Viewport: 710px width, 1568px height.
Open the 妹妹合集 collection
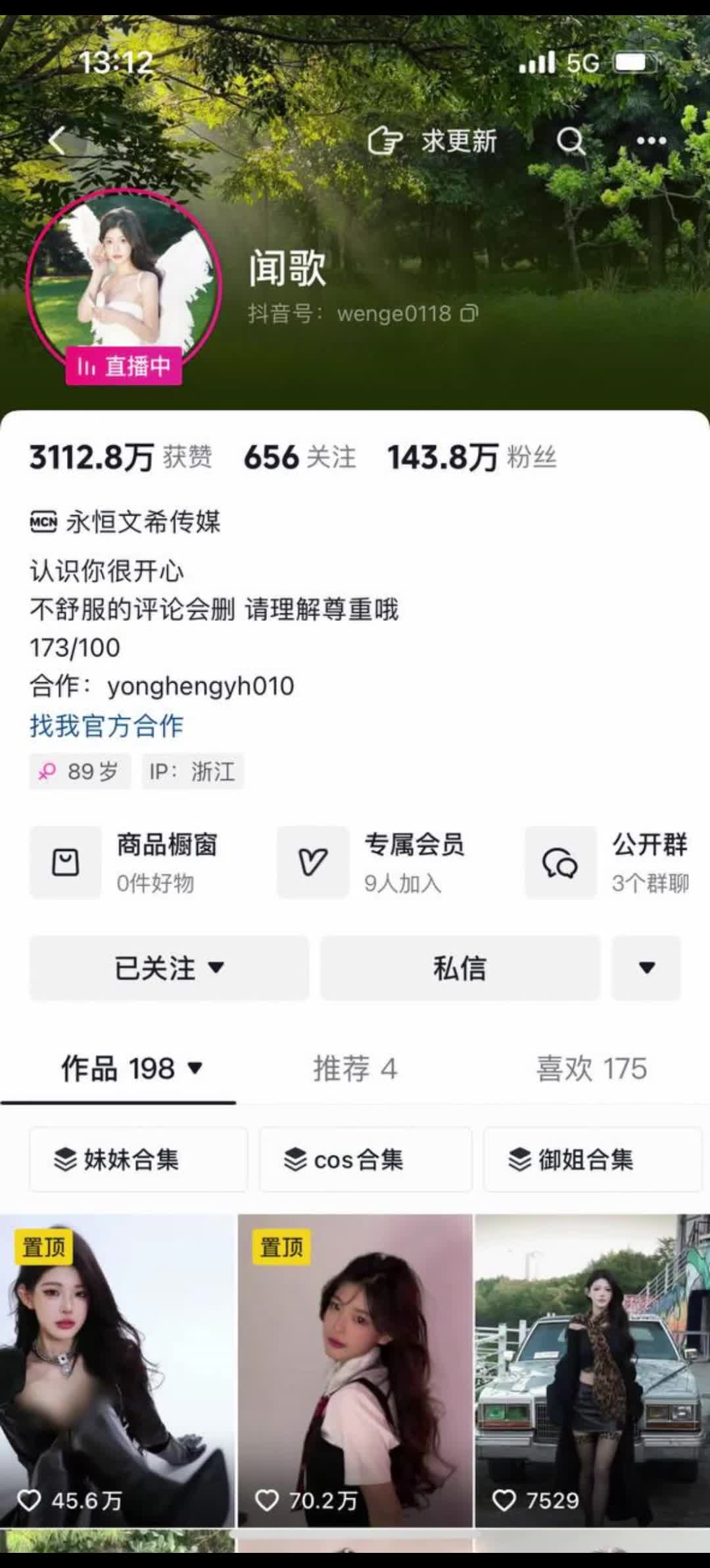pyautogui.click(x=138, y=1159)
